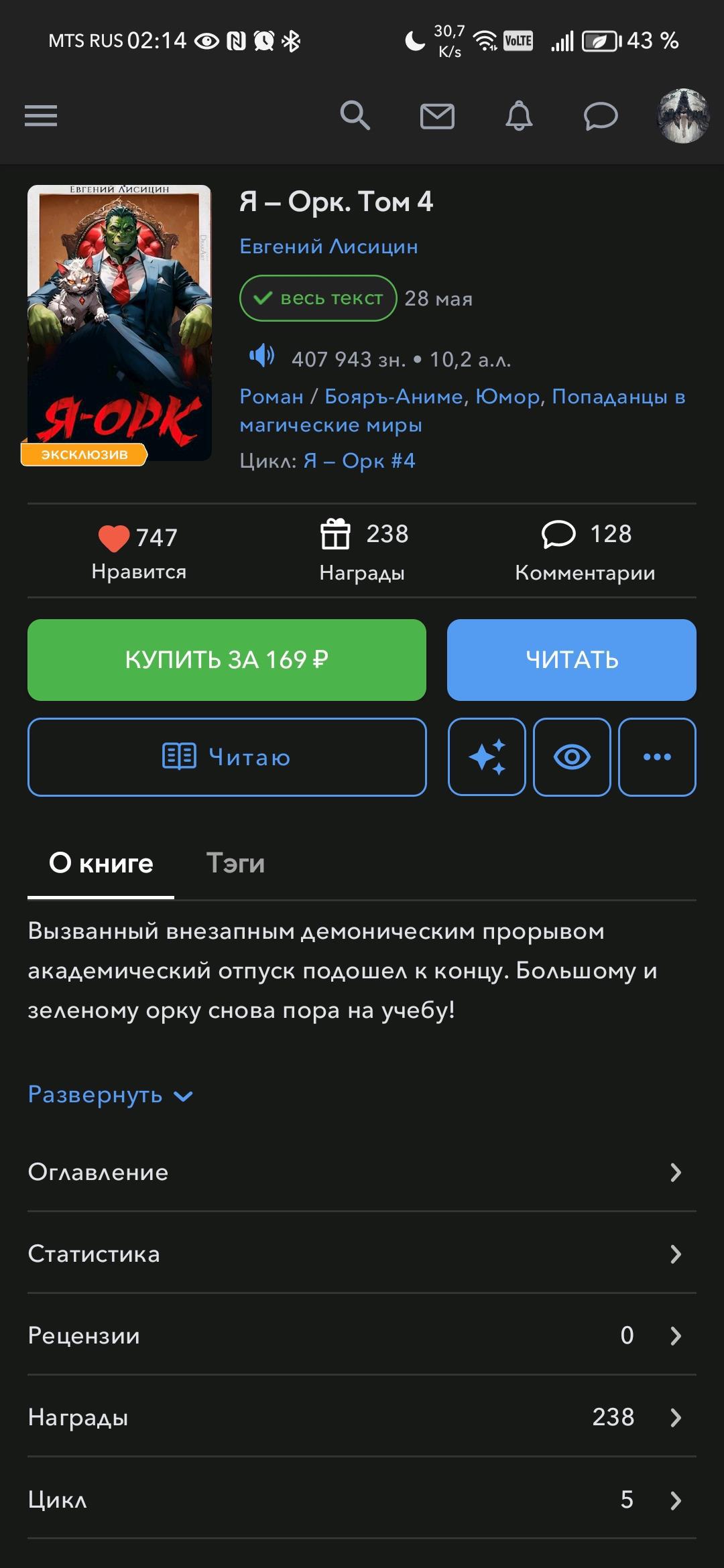The height and width of the screenshot is (1568, 724).
Task: Open the profile avatar
Action: tap(682, 116)
